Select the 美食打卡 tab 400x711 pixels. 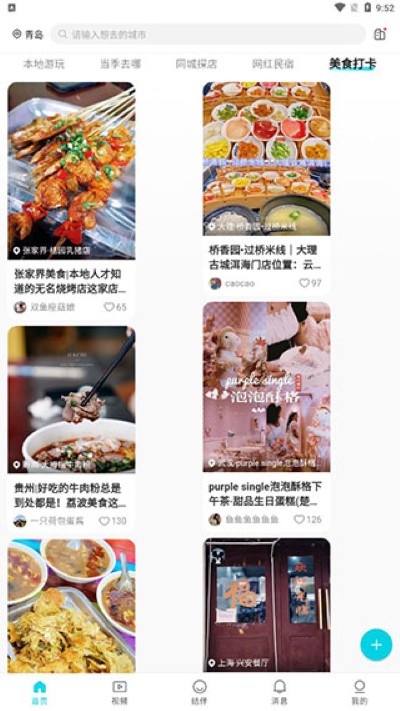pos(352,64)
